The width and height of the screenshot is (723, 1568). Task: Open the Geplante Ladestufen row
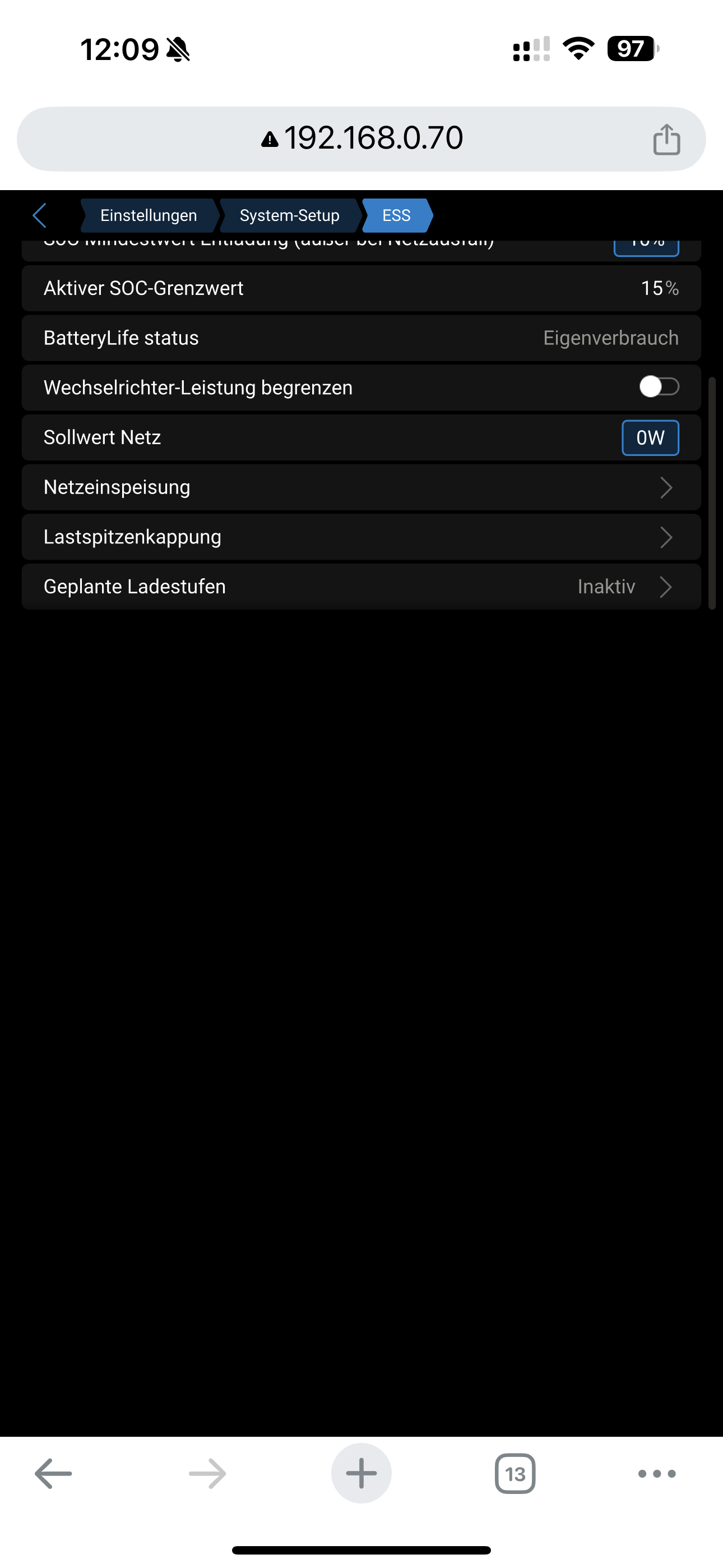coord(361,587)
